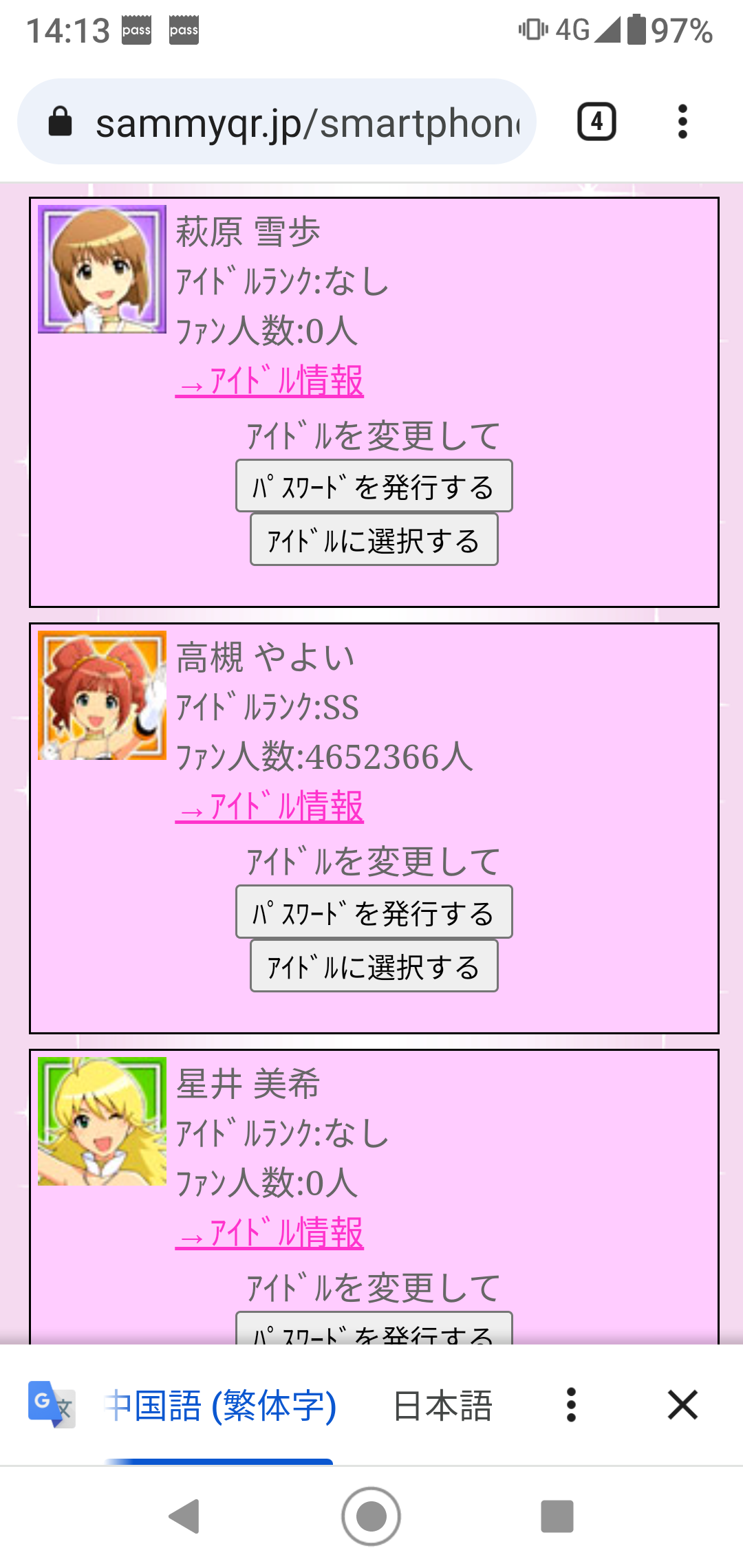The width and height of the screenshot is (743, 1568).
Task: Switch translation to 日本語
Action: click(442, 1405)
